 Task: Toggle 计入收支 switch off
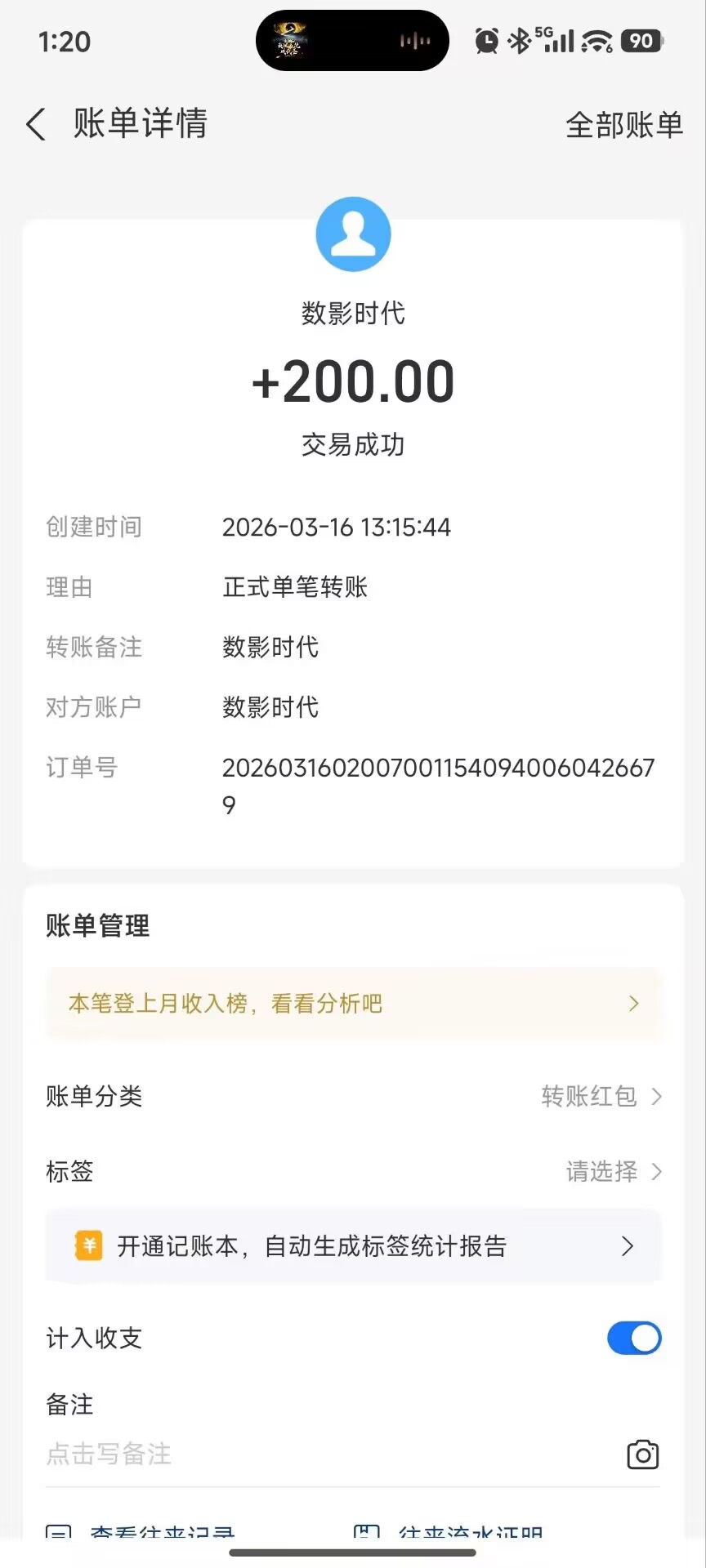tap(634, 1338)
